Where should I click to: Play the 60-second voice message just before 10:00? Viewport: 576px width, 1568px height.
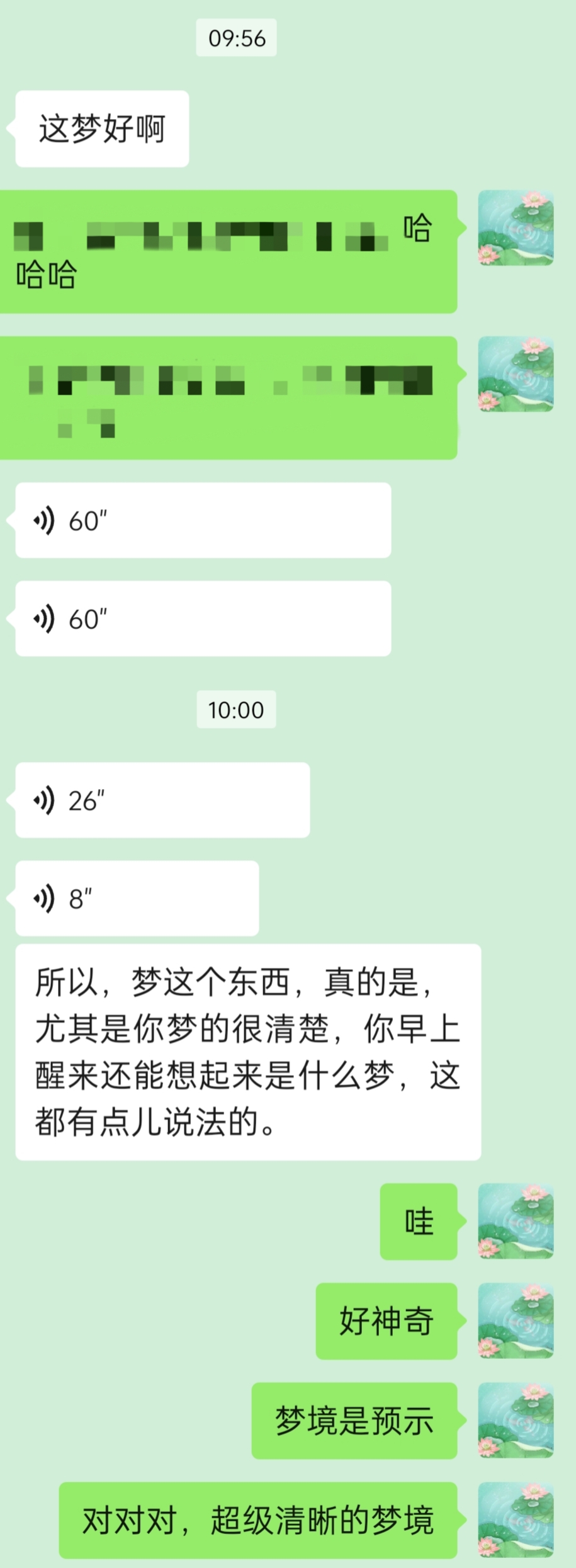click(203, 618)
